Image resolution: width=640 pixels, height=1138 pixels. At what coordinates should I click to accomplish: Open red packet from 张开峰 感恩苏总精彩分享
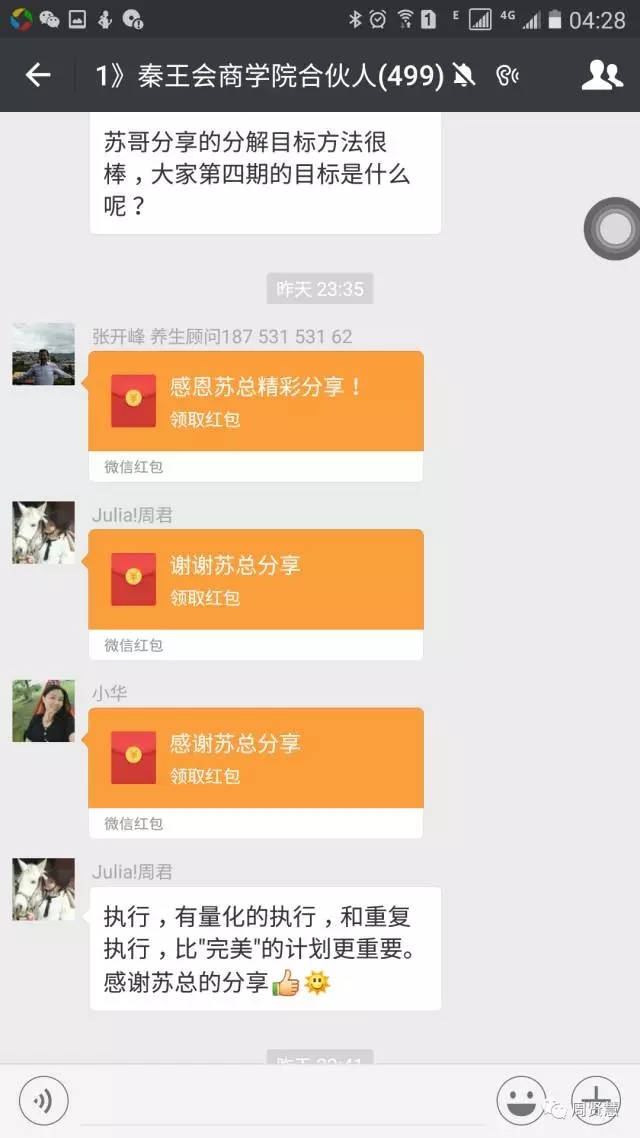(x=255, y=416)
